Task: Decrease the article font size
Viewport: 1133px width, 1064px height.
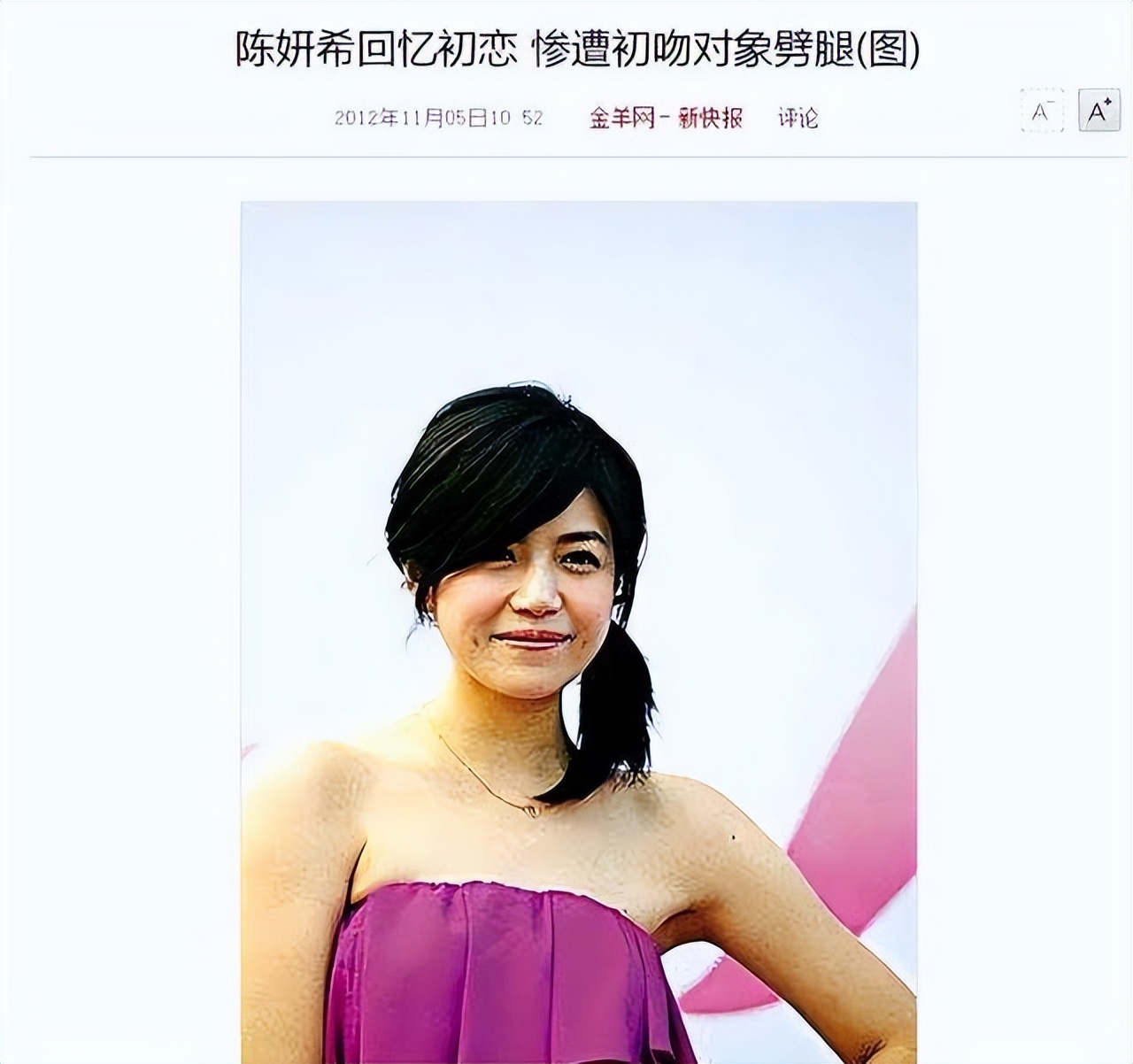Action: point(1042,111)
